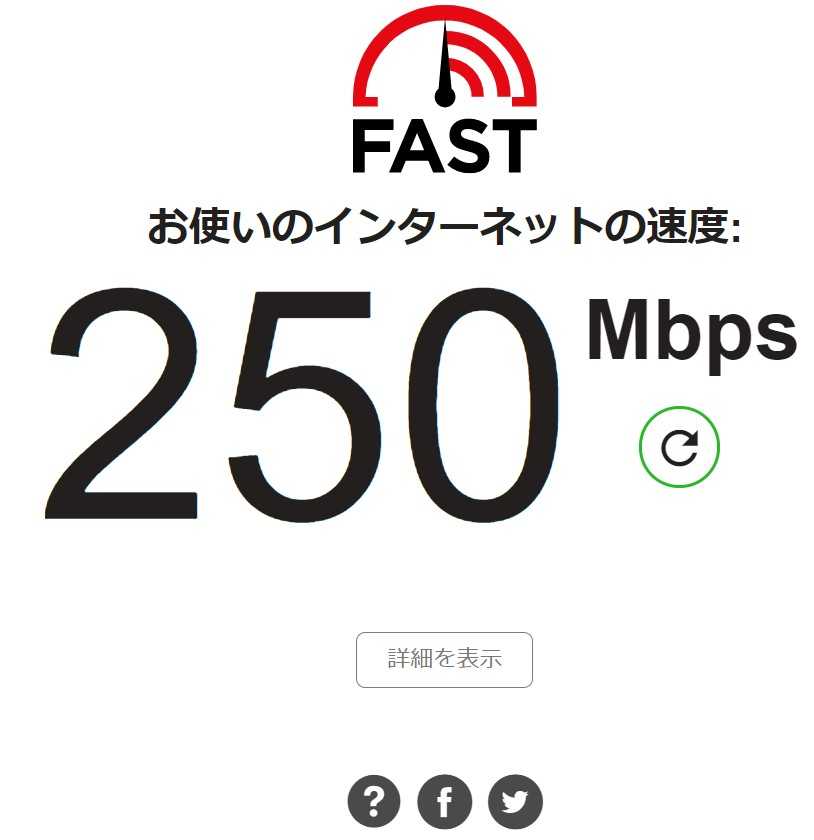Rerun the internet speed test
The height and width of the screenshot is (840, 814).
tap(679, 447)
